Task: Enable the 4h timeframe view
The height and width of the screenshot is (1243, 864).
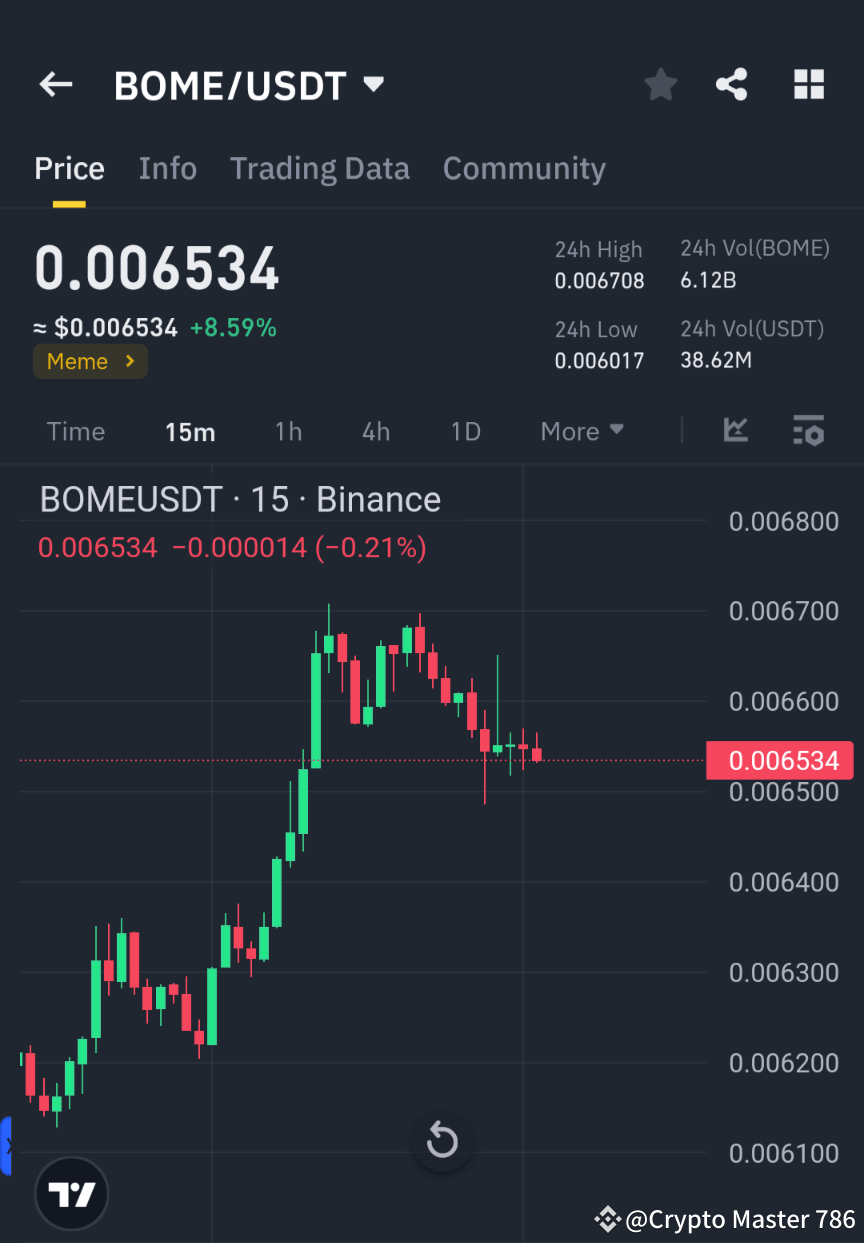Action: [376, 431]
